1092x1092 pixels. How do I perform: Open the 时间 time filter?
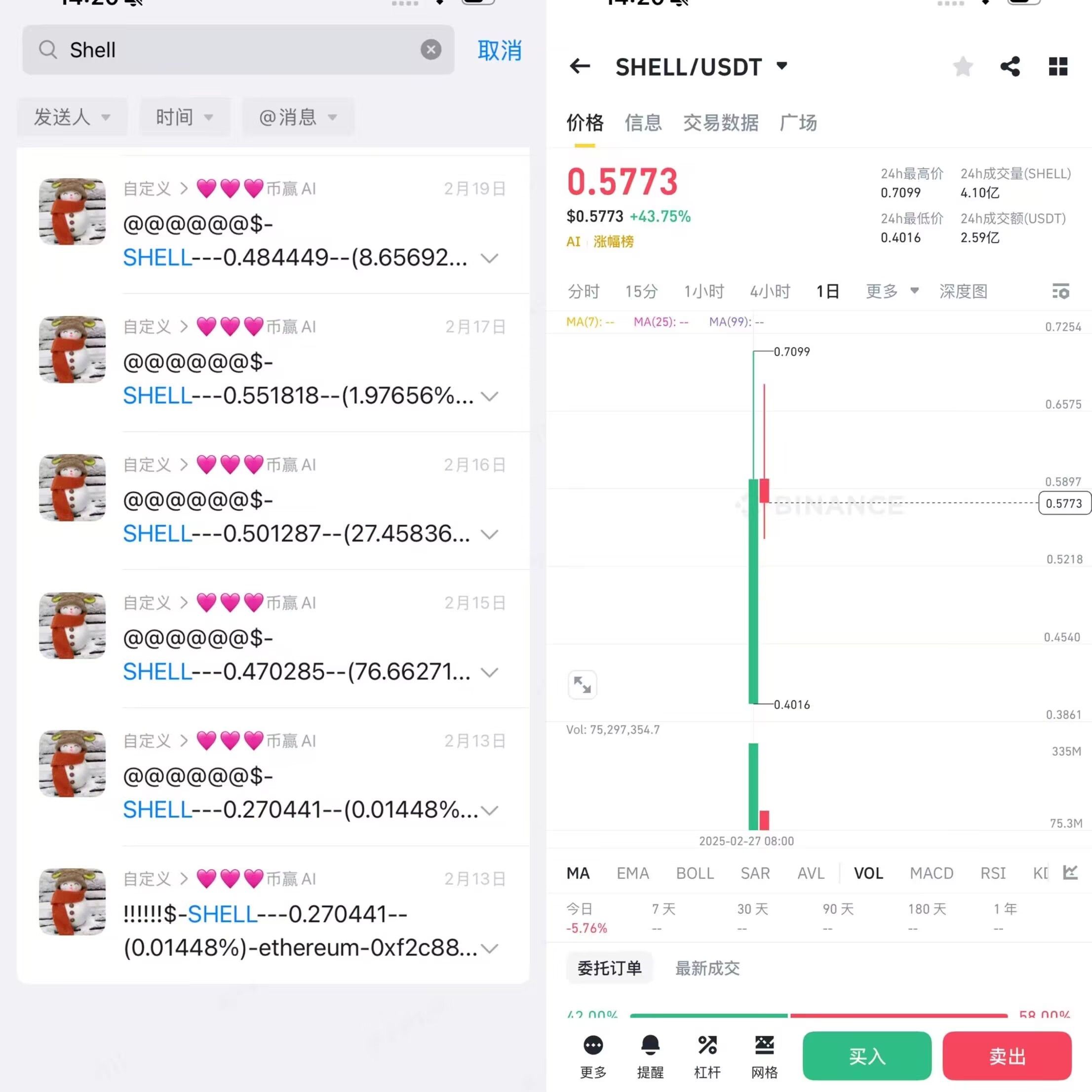(184, 117)
